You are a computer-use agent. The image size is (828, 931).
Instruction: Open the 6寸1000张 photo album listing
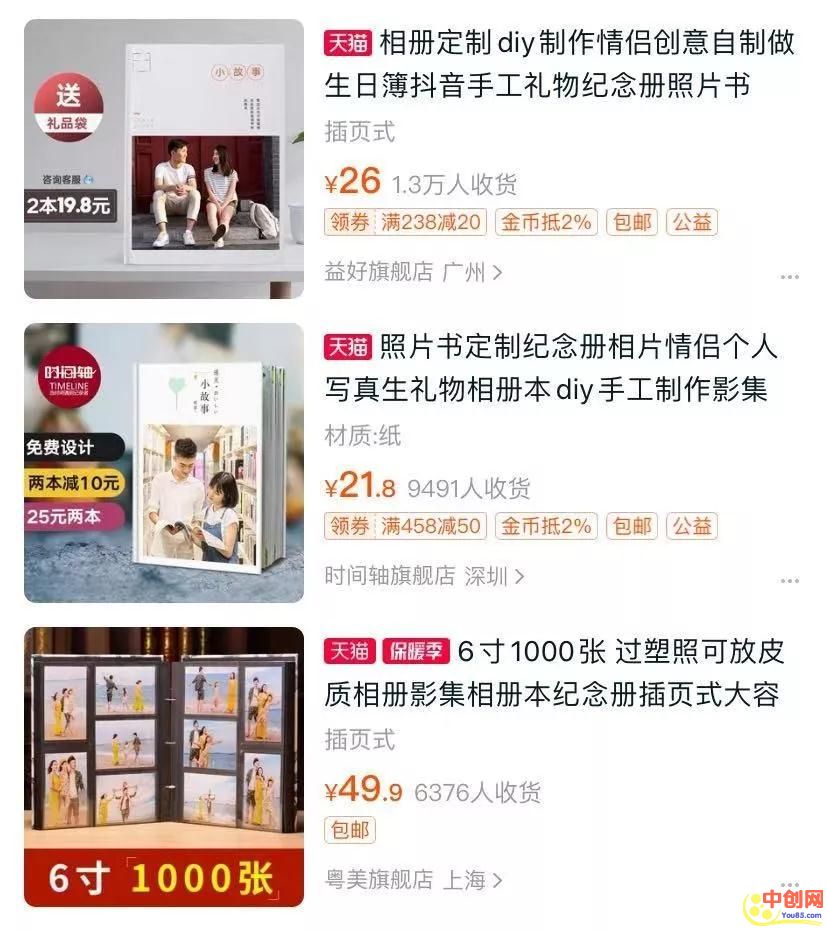point(553,673)
